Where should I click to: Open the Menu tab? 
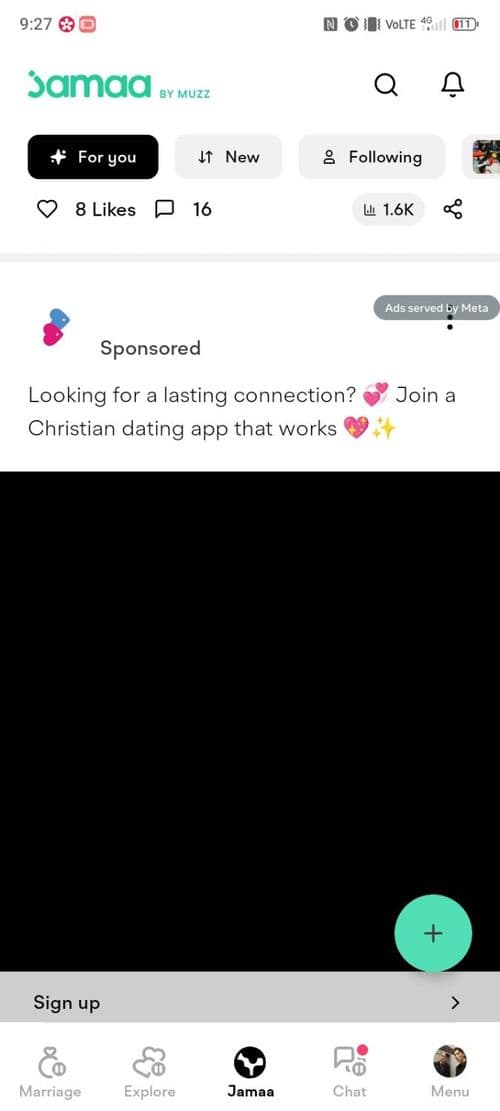click(x=450, y=1071)
